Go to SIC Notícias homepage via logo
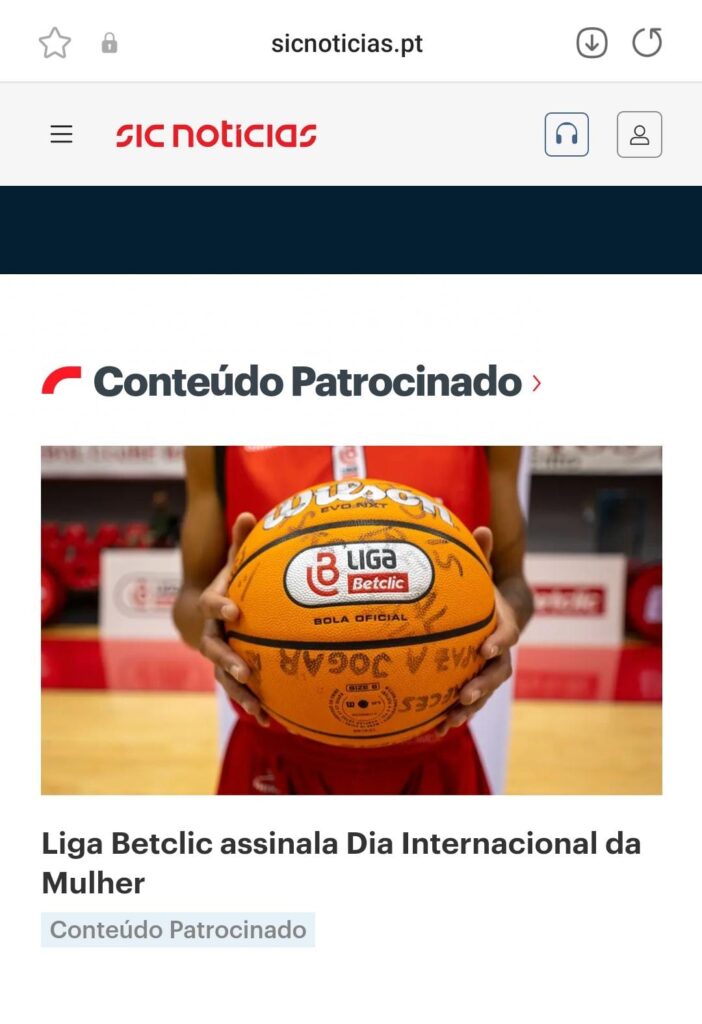The height and width of the screenshot is (1024, 702). pos(216,135)
